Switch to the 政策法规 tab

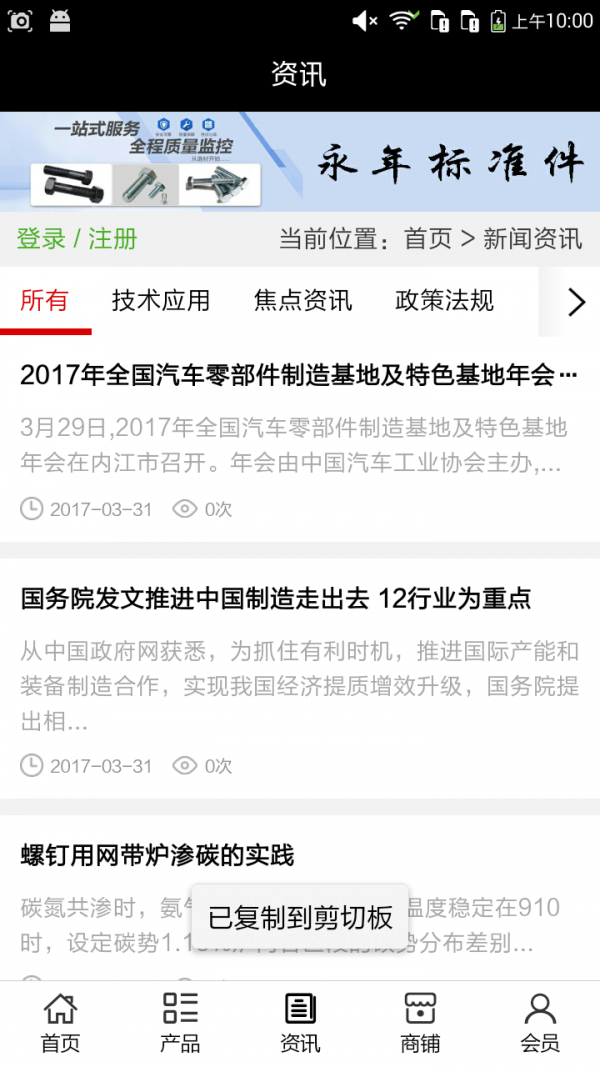click(445, 300)
